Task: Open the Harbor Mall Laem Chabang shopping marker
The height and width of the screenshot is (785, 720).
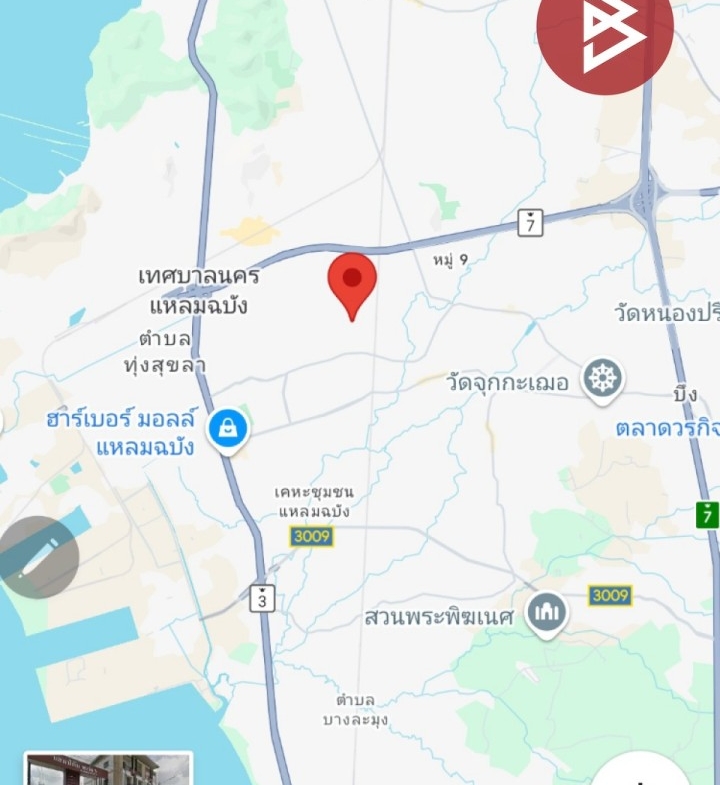Action: (x=229, y=429)
